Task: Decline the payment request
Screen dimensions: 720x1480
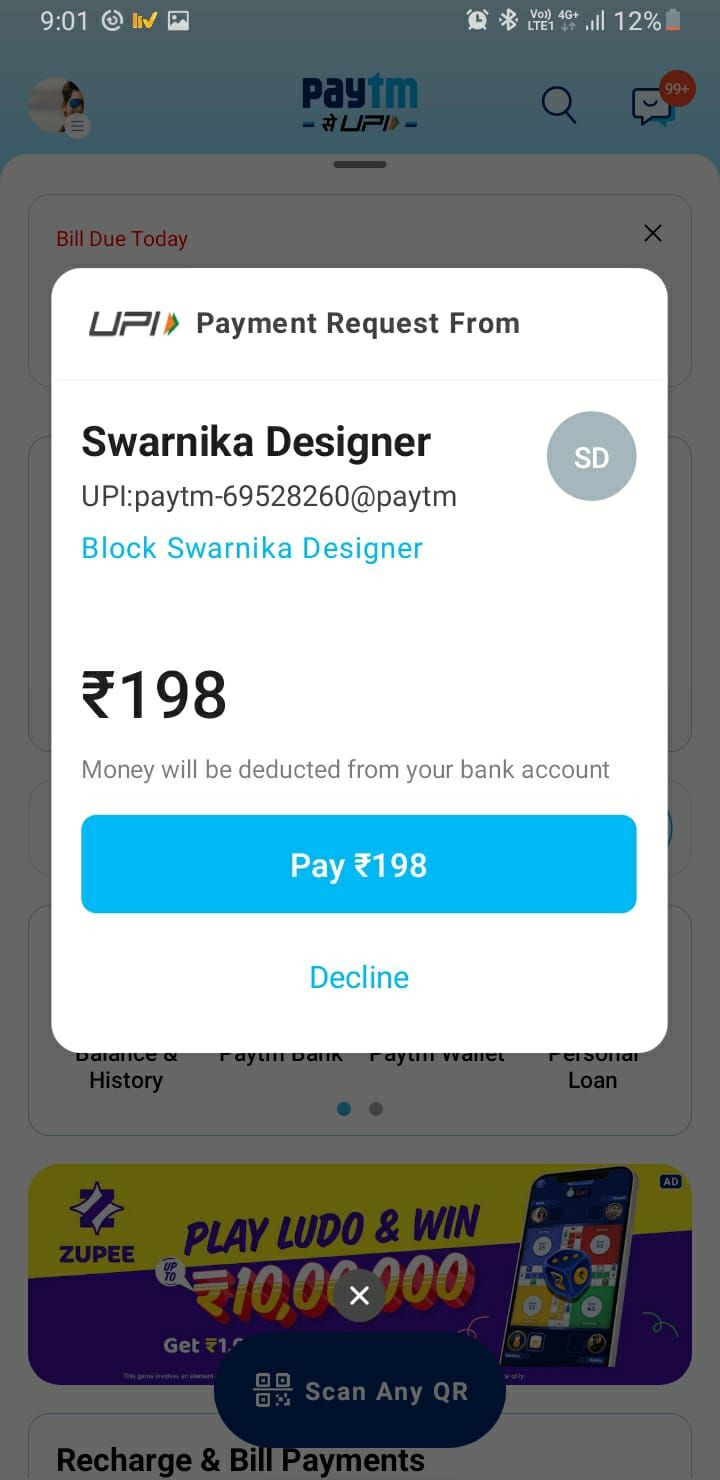Action: [359, 977]
